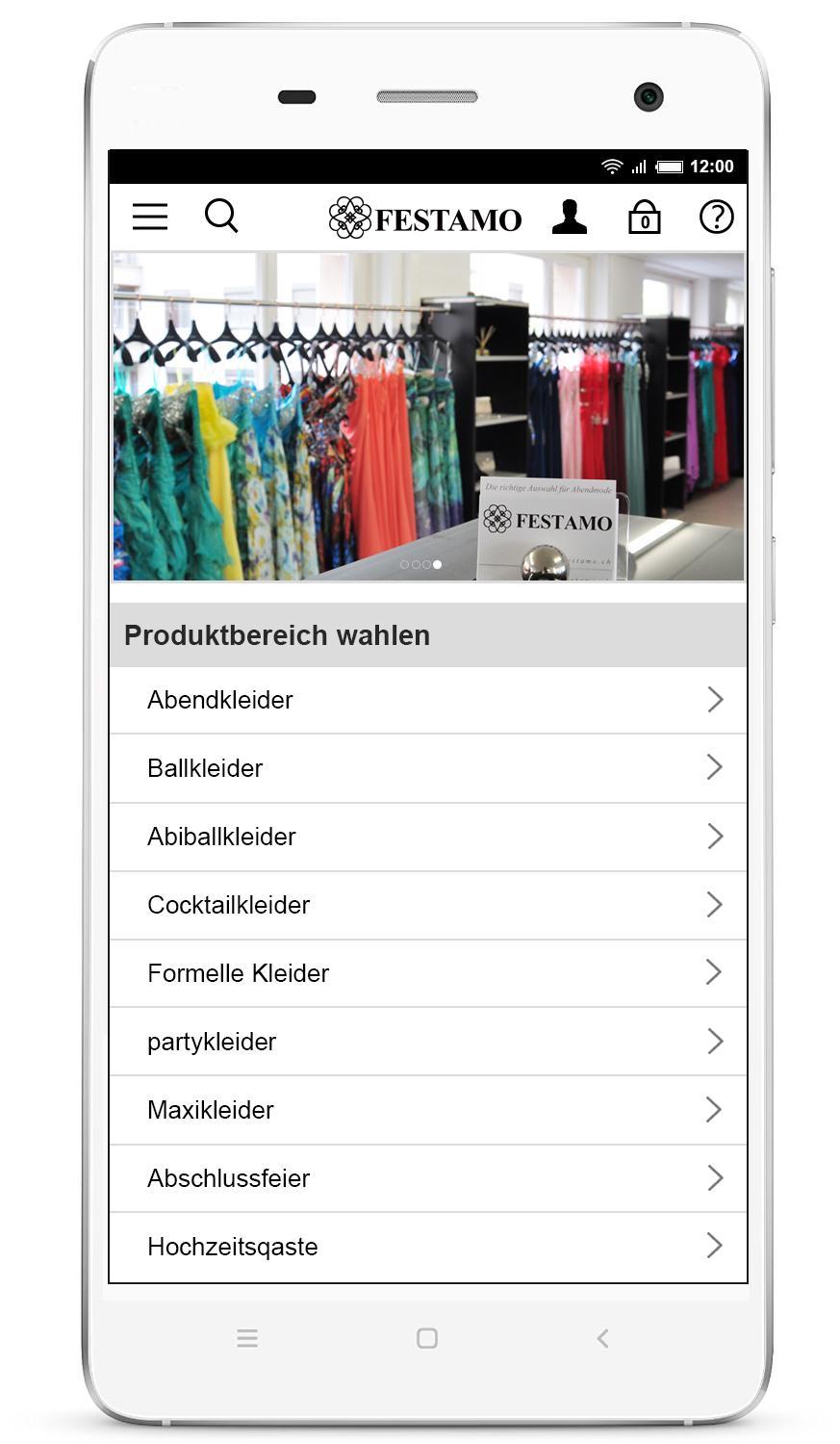
Task: Tap the system home button
Action: click(x=427, y=1338)
